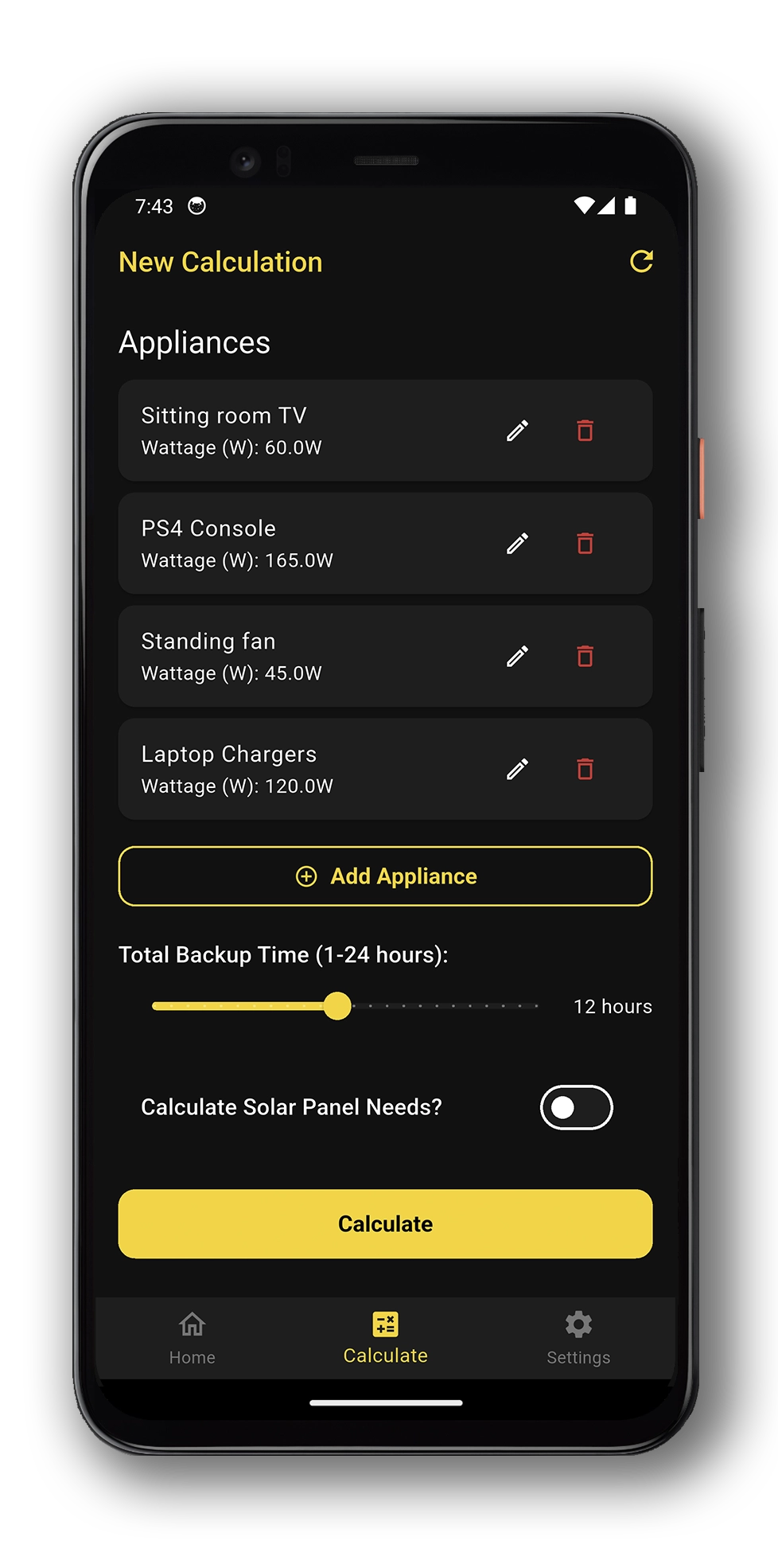Delete the Laptop Chargers entry
Image resolution: width=778 pixels, height=1568 pixels.
click(x=585, y=770)
